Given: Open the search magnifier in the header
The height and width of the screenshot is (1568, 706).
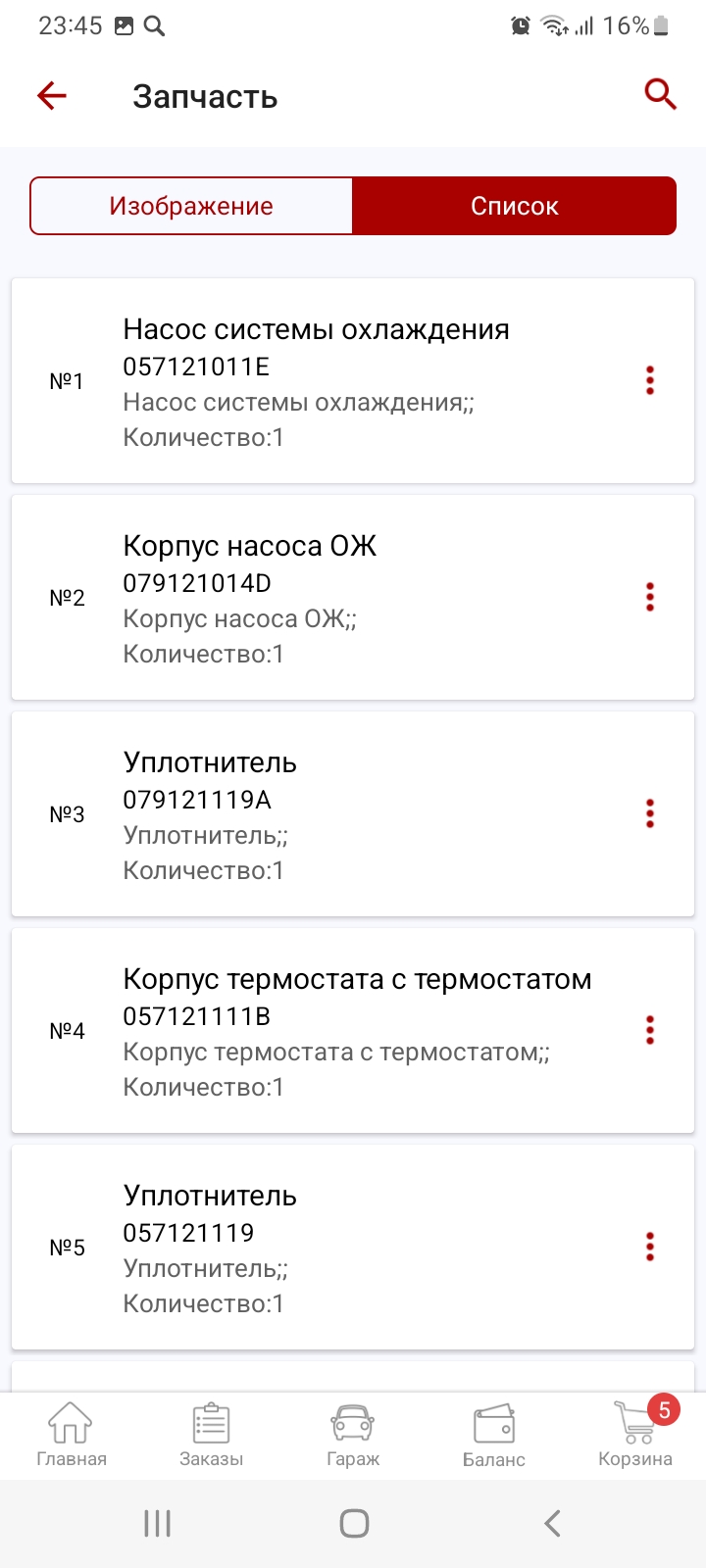Looking at the screenshot, I should [660, 95].
